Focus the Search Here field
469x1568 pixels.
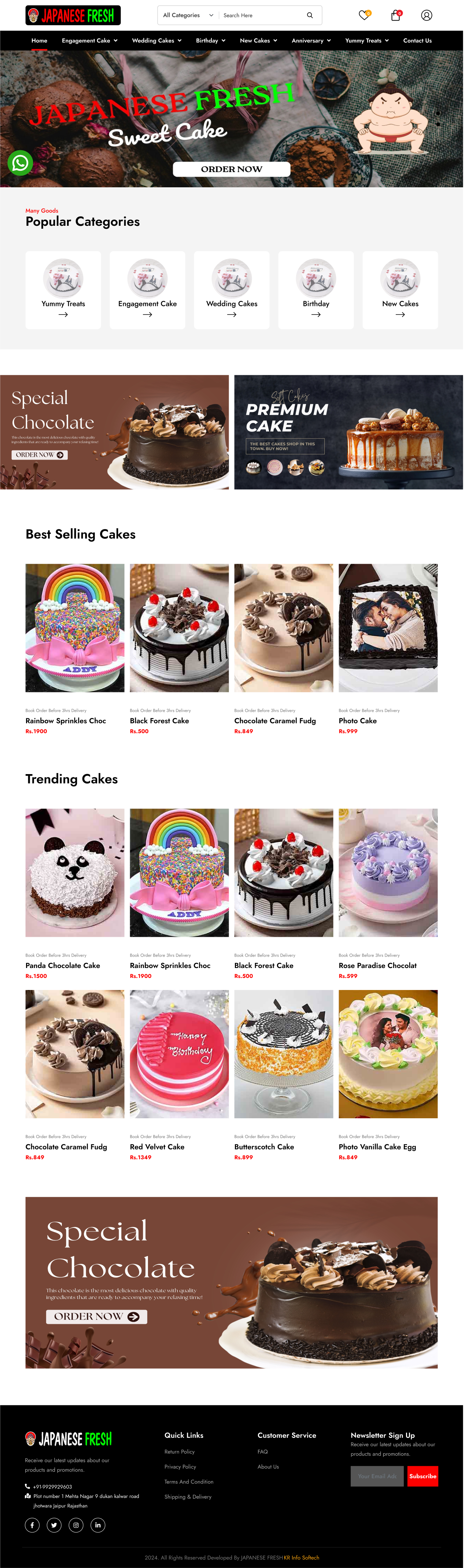[262, 15]
